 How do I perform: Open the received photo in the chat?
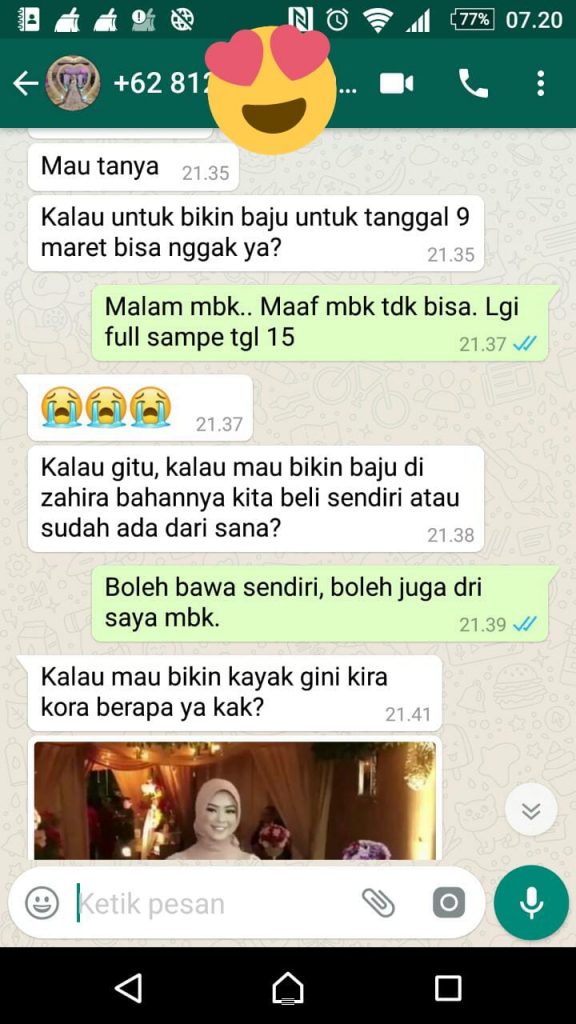pyautogui.click(x=235, y=800)
